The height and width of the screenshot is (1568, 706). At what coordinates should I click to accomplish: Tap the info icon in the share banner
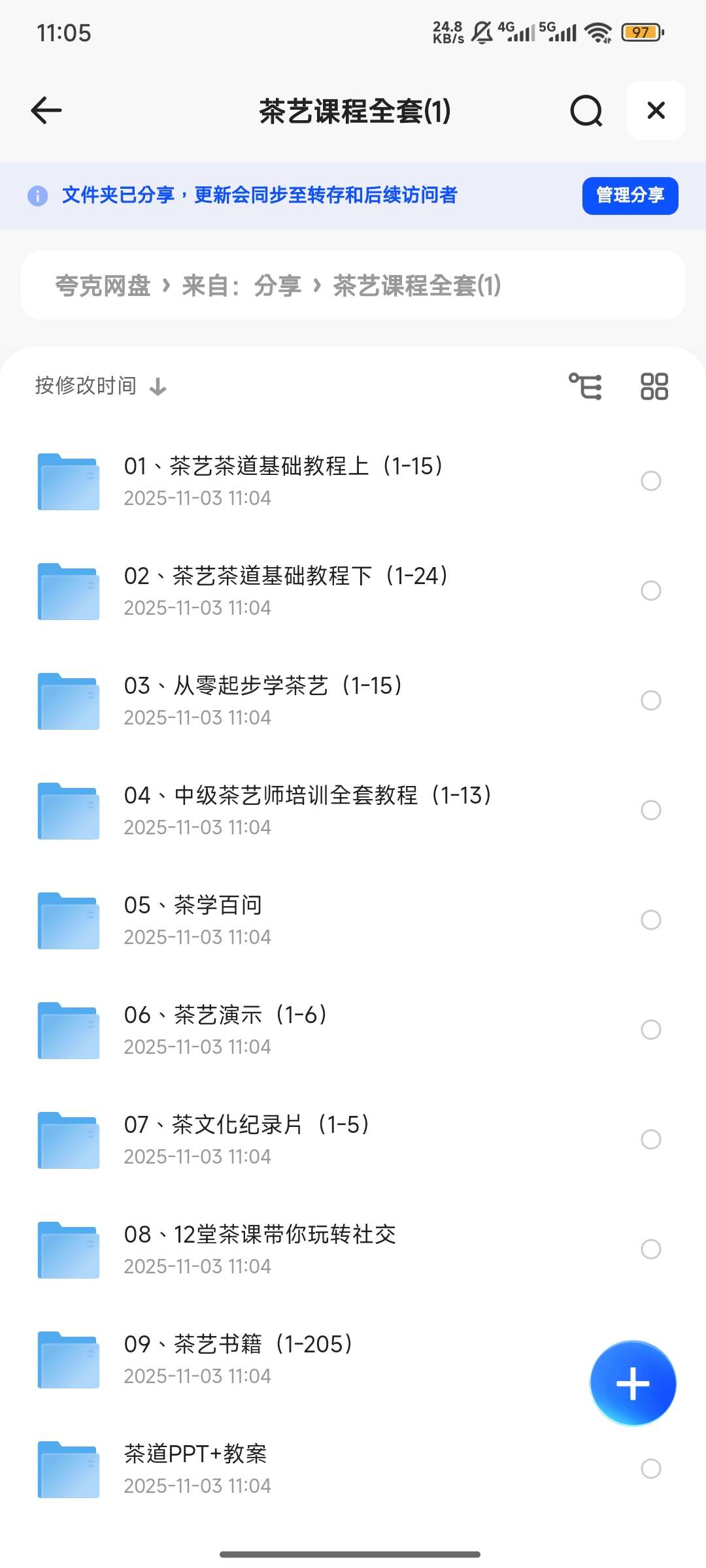pyautogui.click(x=37, y=195)
